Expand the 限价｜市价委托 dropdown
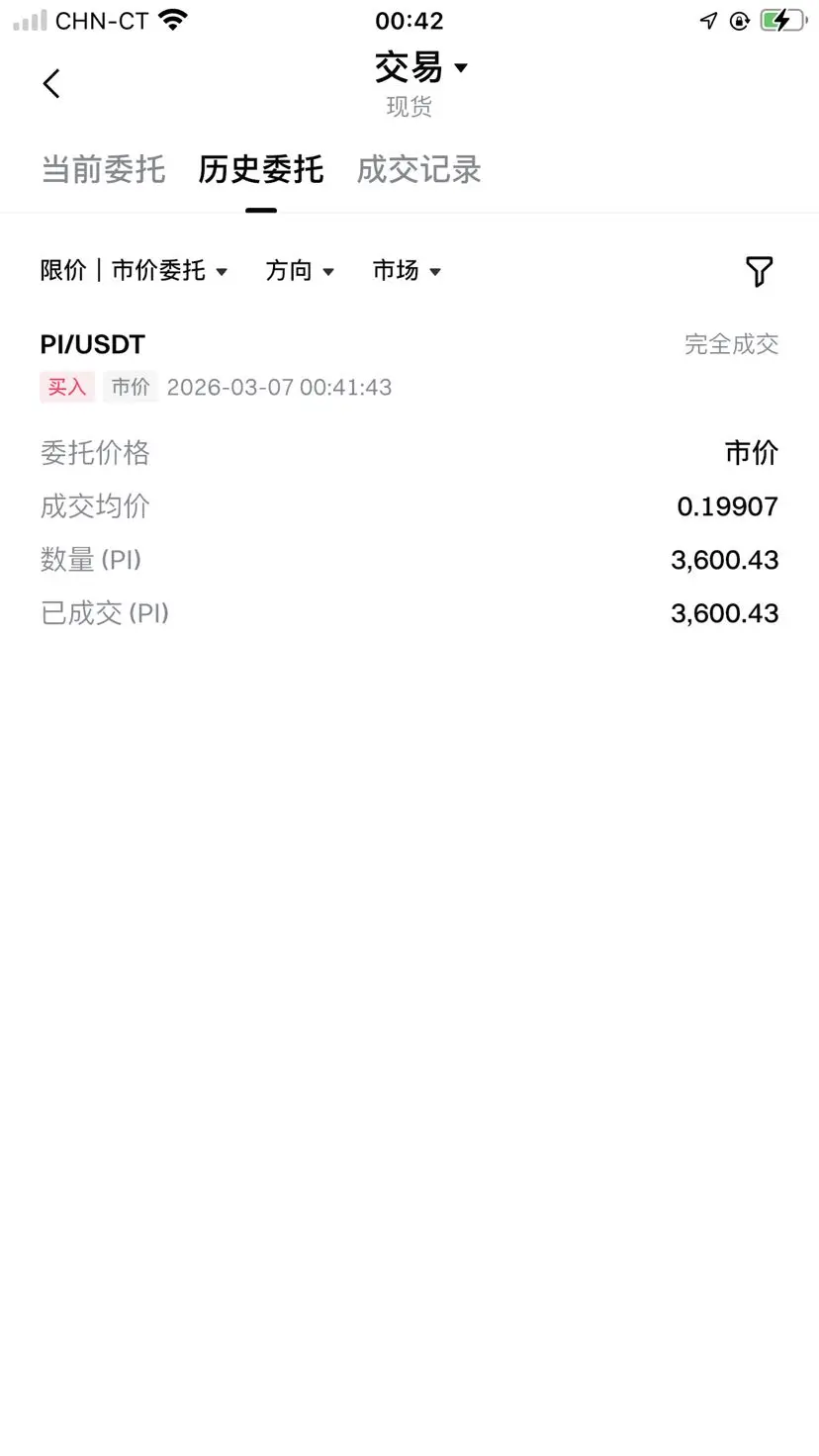 coord(135,270)
